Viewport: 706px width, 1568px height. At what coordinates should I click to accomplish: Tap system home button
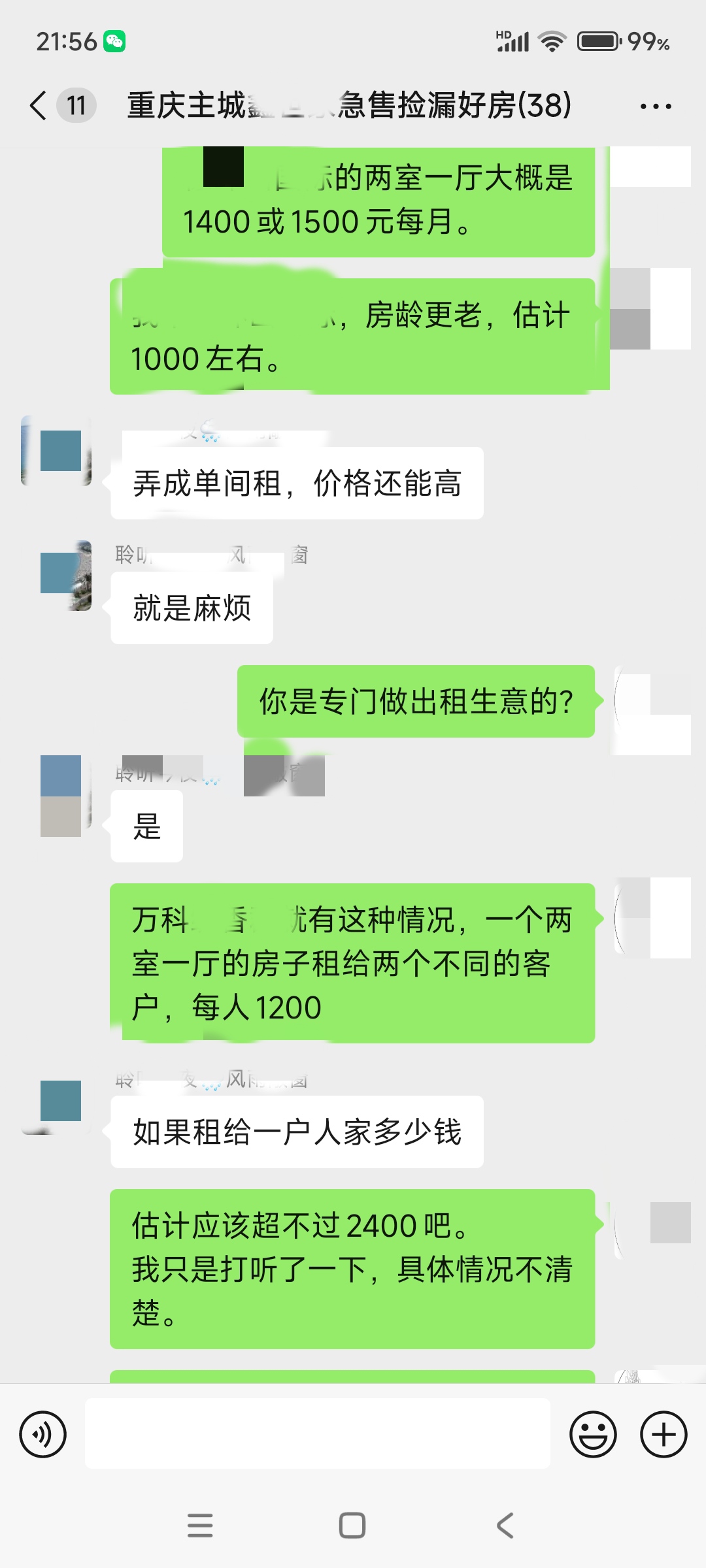pos(352,1526)
